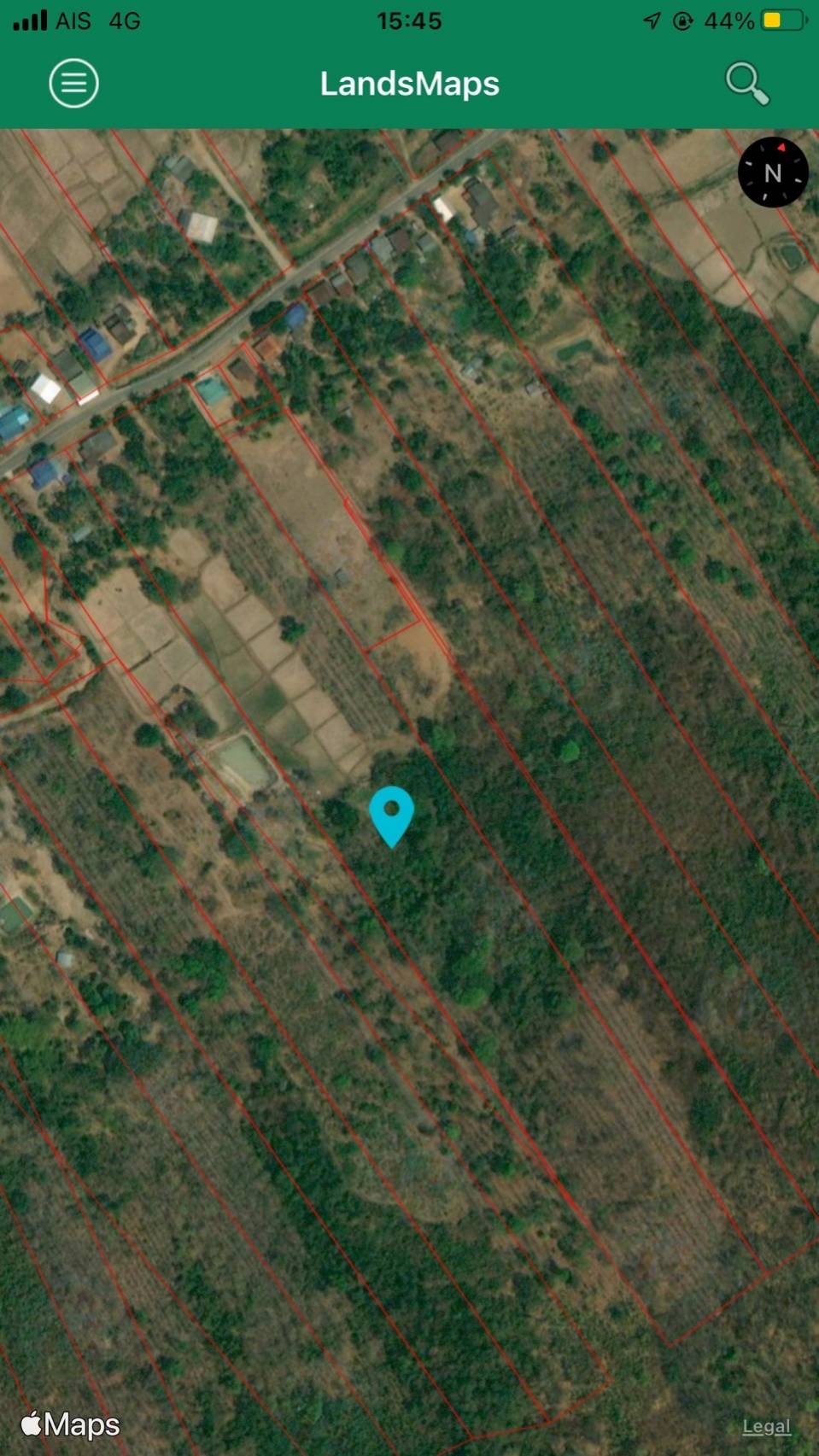Open the Legal link
Viewport: 819px width, 1456px height.
point(766,1426)
